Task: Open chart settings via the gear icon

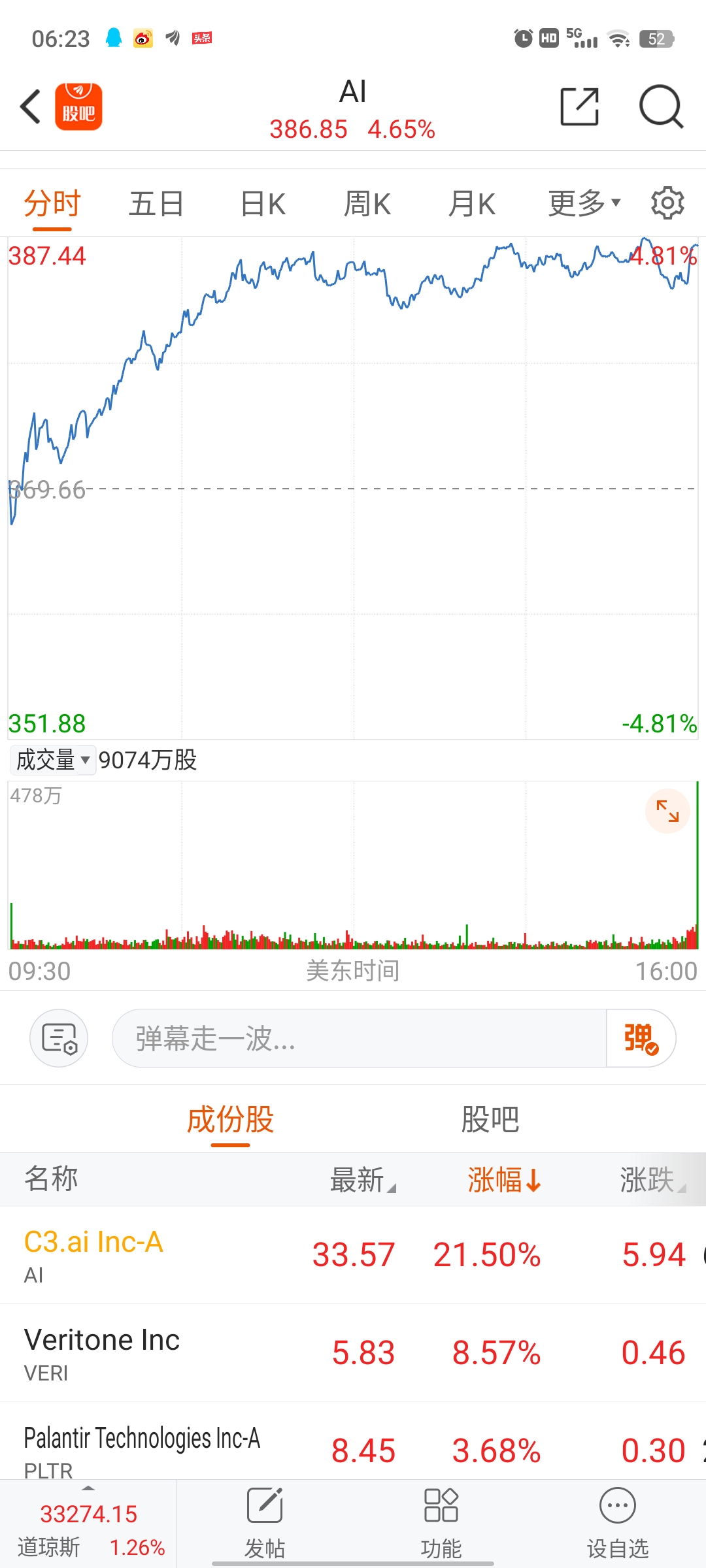Action: point(666,203)
